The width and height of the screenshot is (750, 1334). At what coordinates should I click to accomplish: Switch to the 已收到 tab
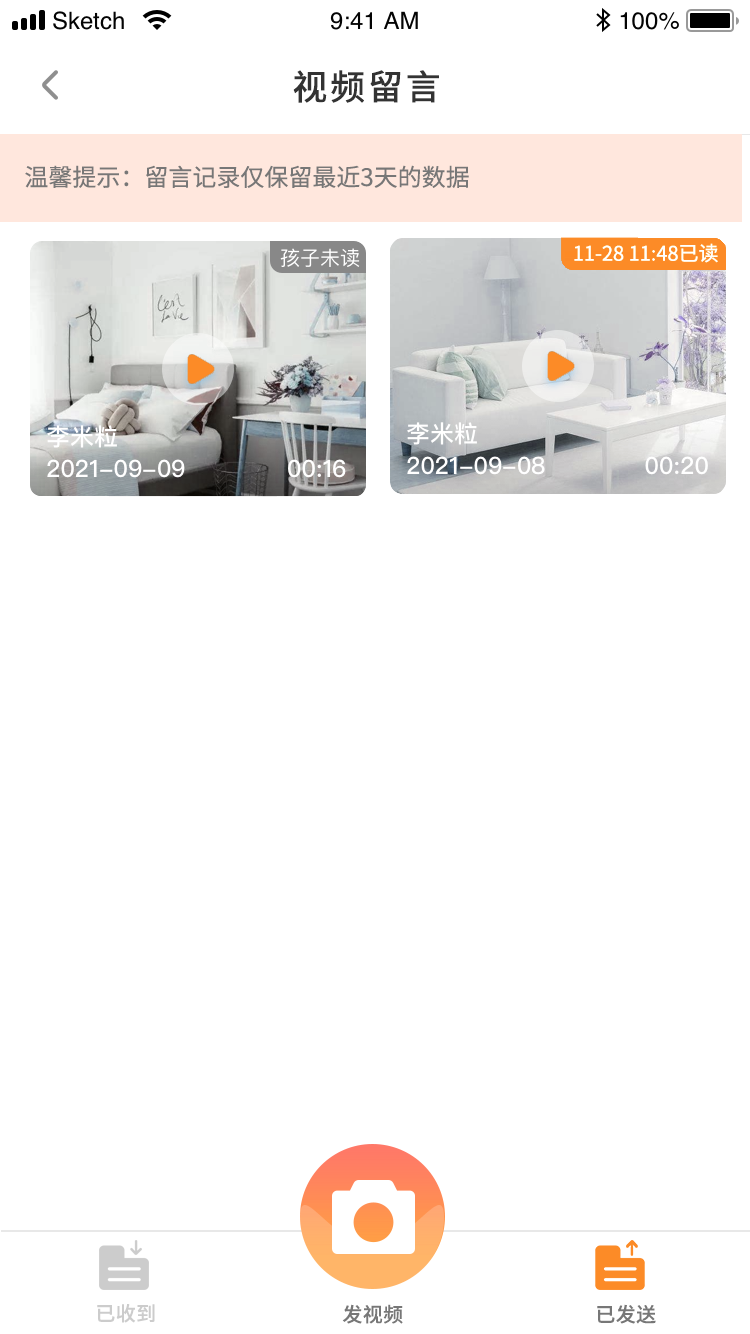point(125,1281)
